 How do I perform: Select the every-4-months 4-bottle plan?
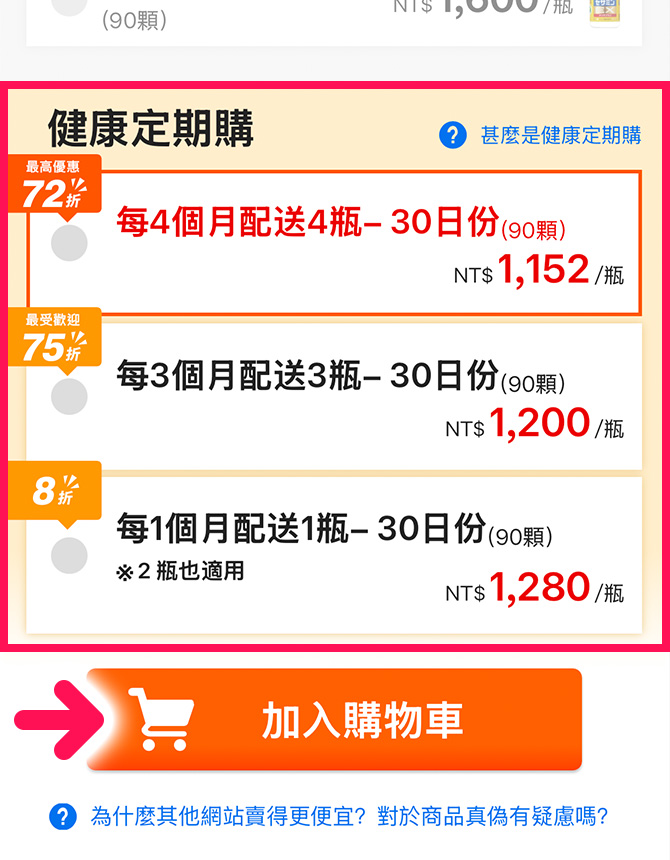69,243
